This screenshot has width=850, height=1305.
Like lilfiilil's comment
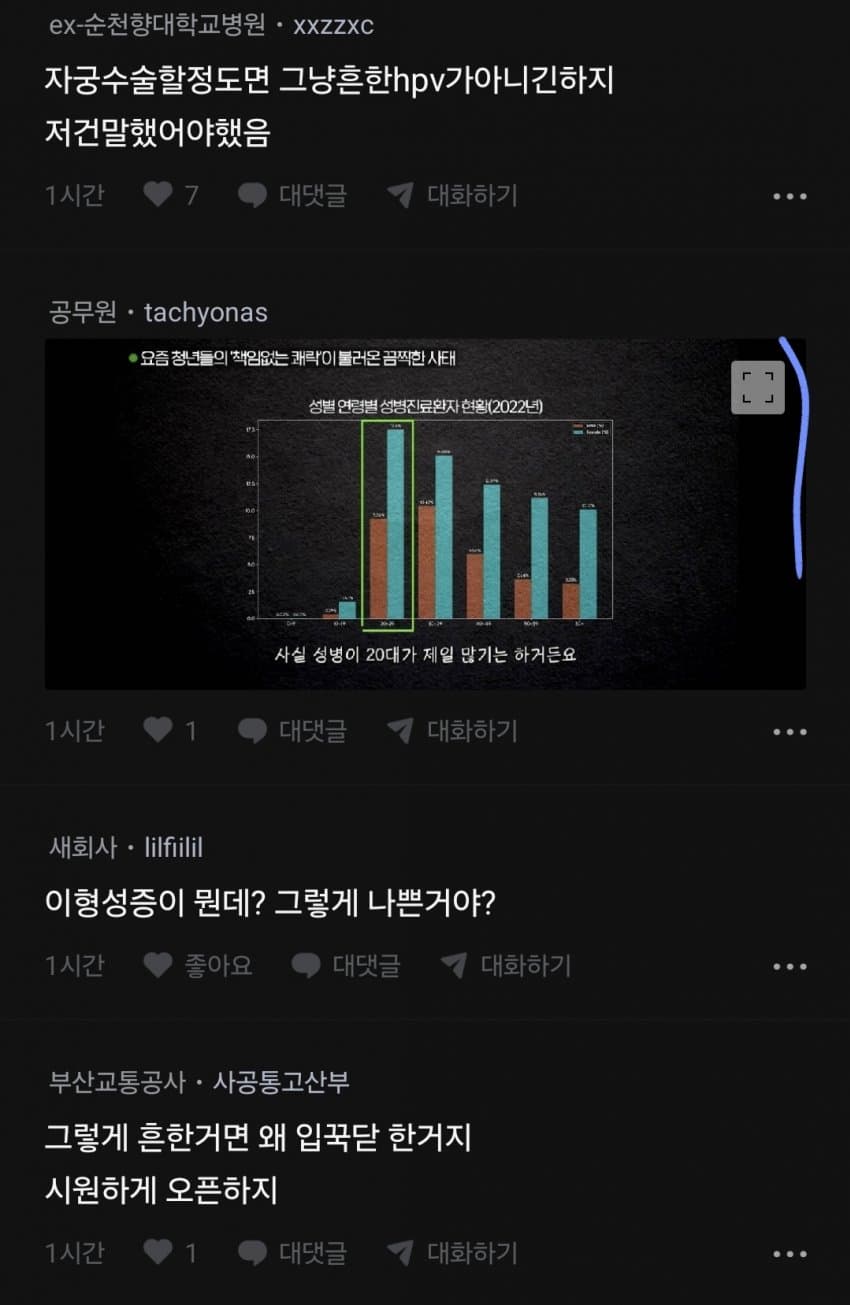pyautogui.click(x=158, y=965)
